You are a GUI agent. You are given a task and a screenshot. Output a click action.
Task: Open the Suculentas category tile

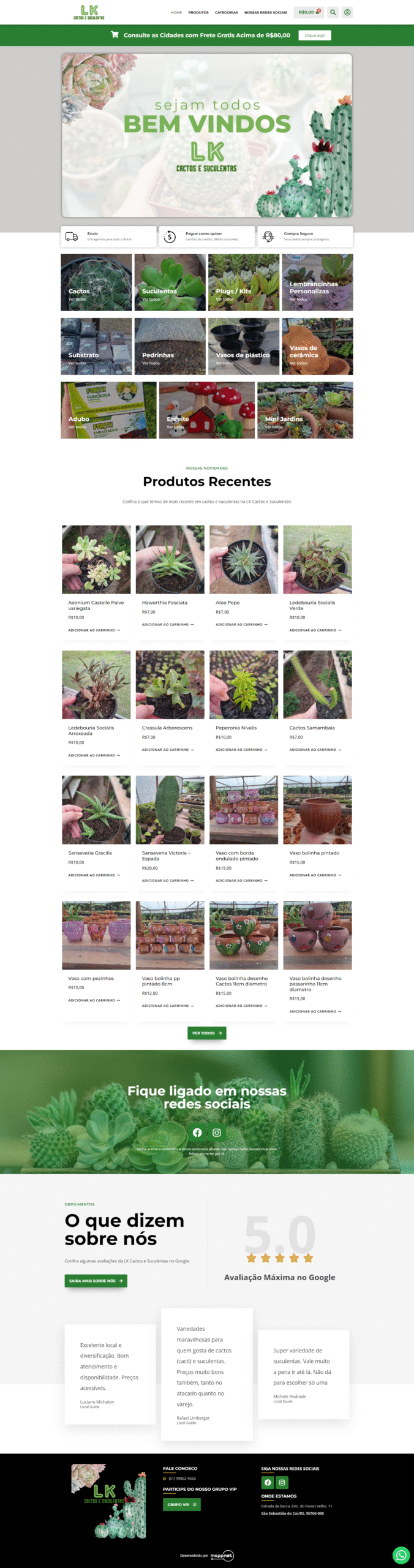pos(170,282)
